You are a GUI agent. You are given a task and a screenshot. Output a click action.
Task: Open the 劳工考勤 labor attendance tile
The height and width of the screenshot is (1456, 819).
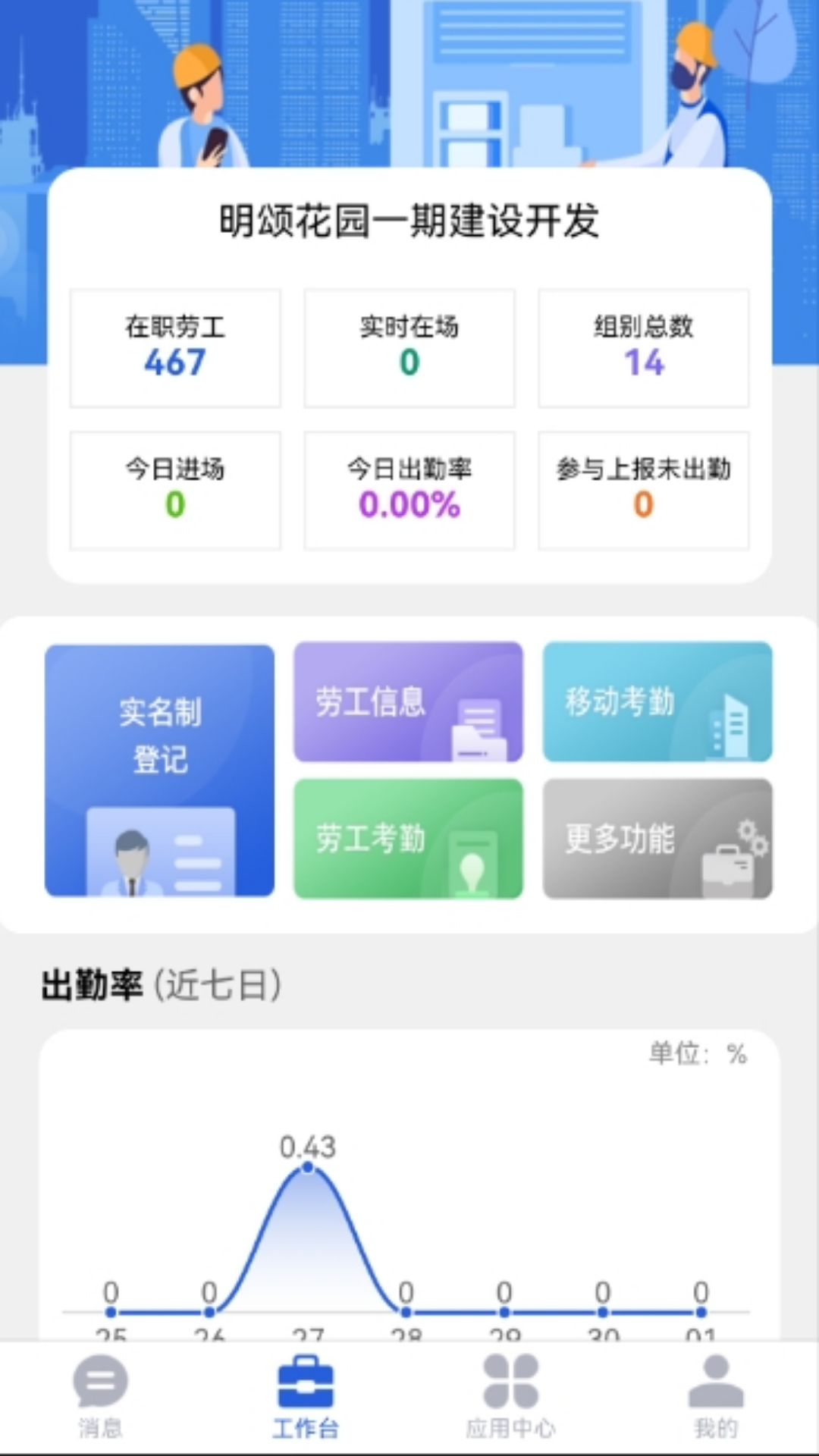point(408,838)
